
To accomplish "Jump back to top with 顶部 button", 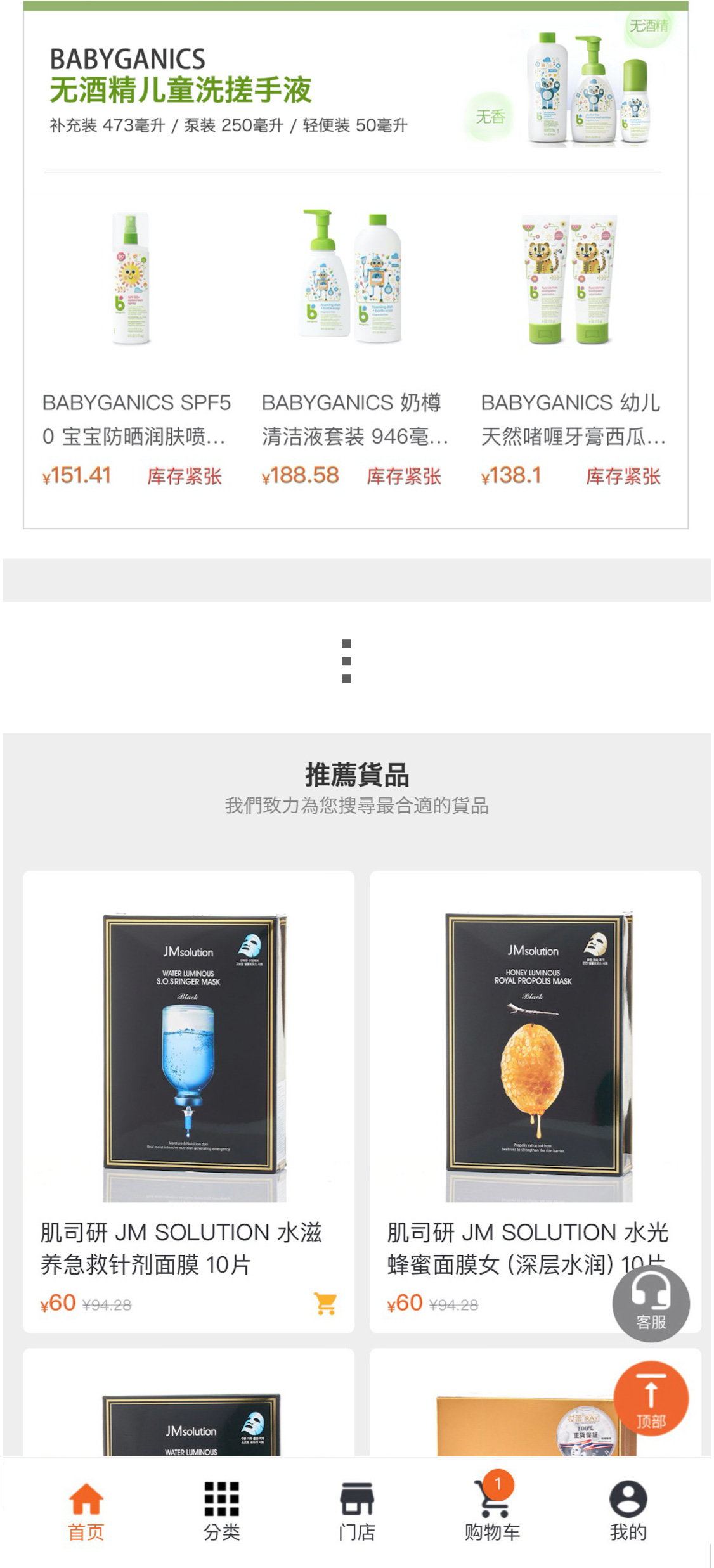I will point(651,1398).
